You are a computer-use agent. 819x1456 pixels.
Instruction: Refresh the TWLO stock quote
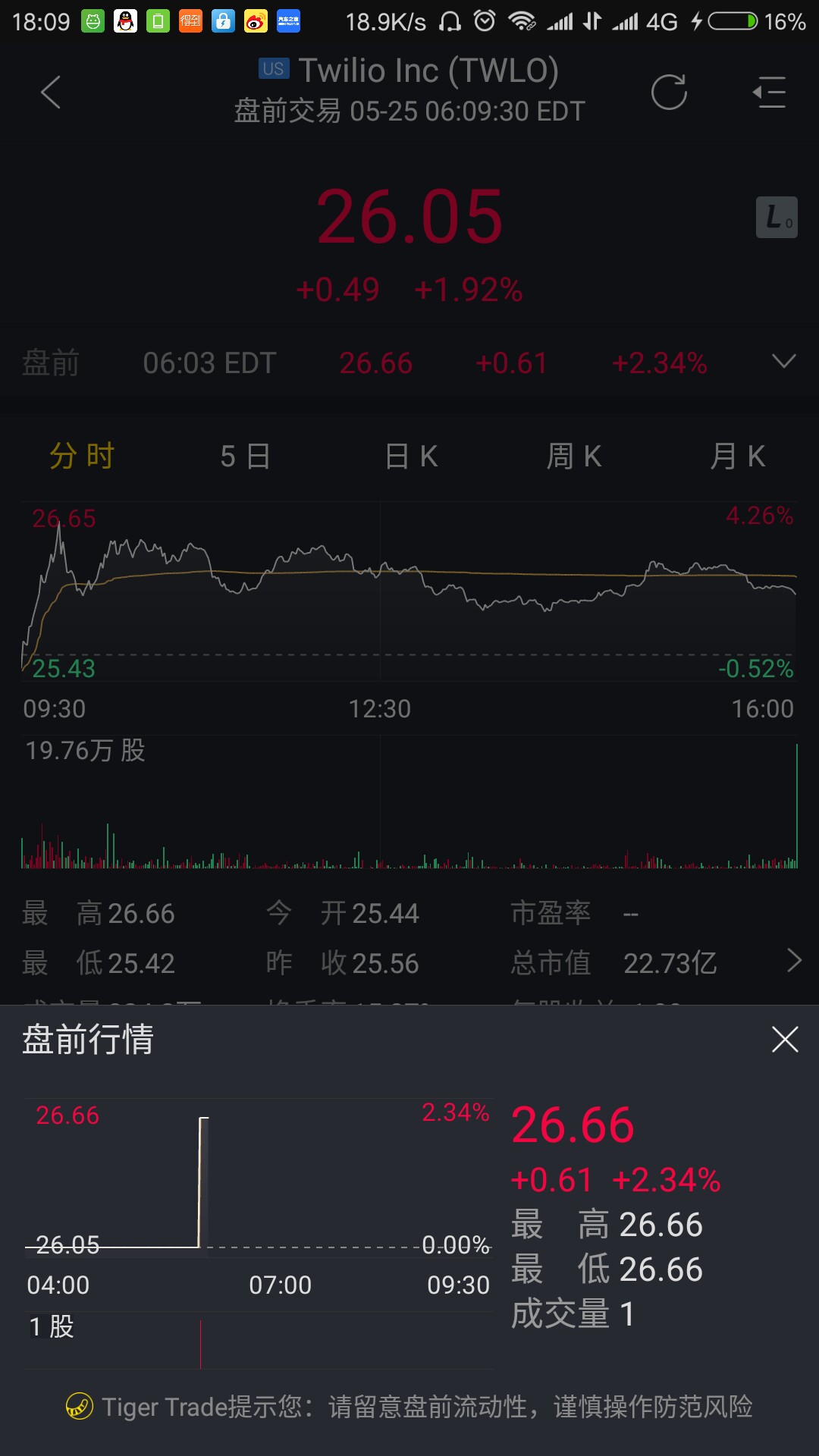point(669,93)
